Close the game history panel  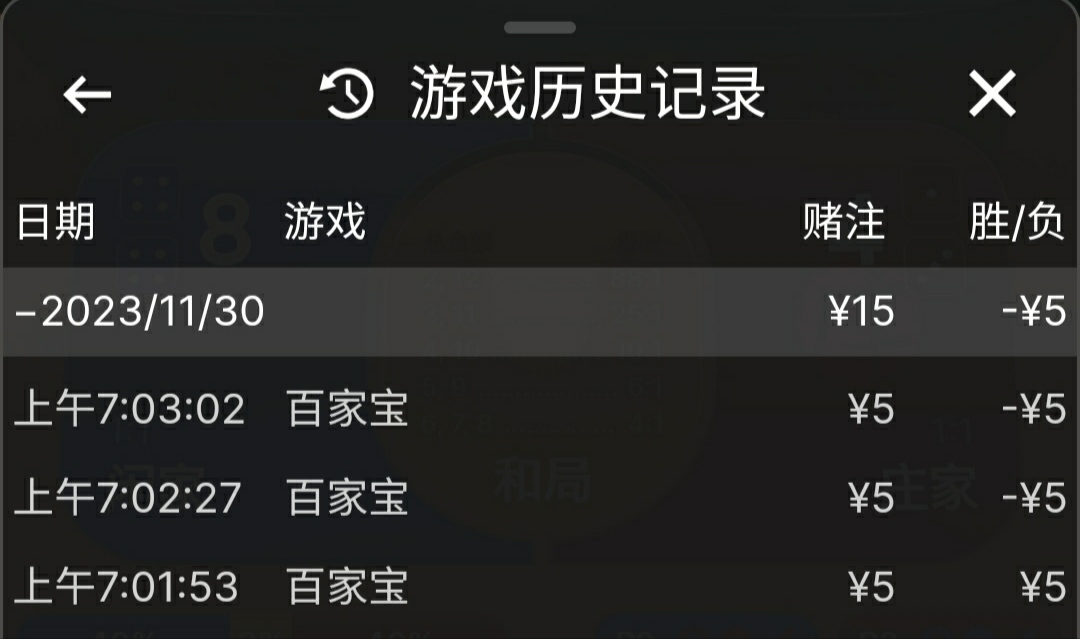(x=992, y=95)
